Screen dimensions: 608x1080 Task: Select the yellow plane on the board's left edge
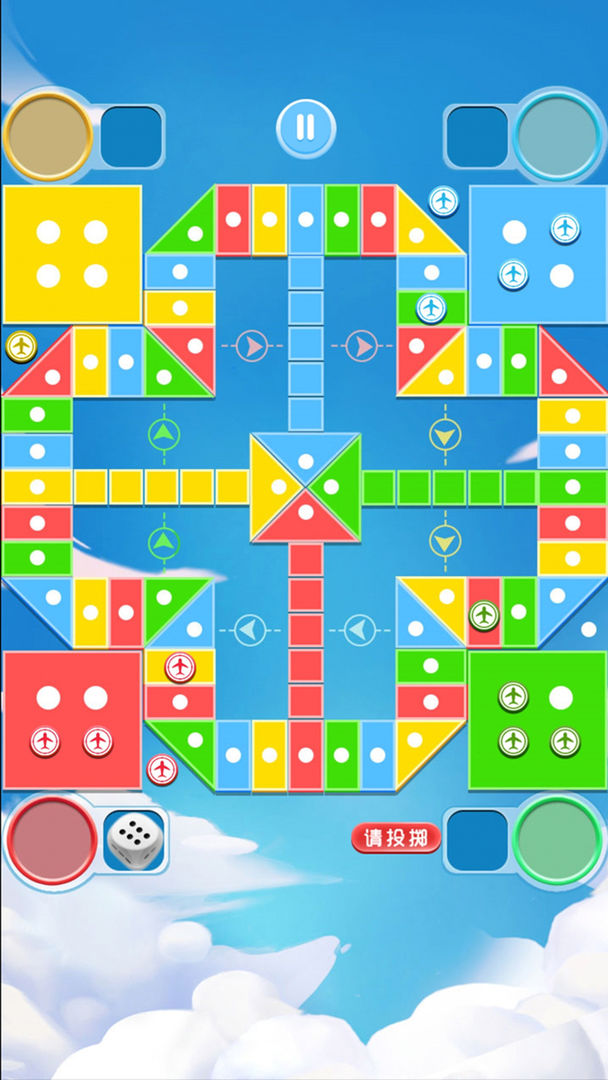point(20,347)
